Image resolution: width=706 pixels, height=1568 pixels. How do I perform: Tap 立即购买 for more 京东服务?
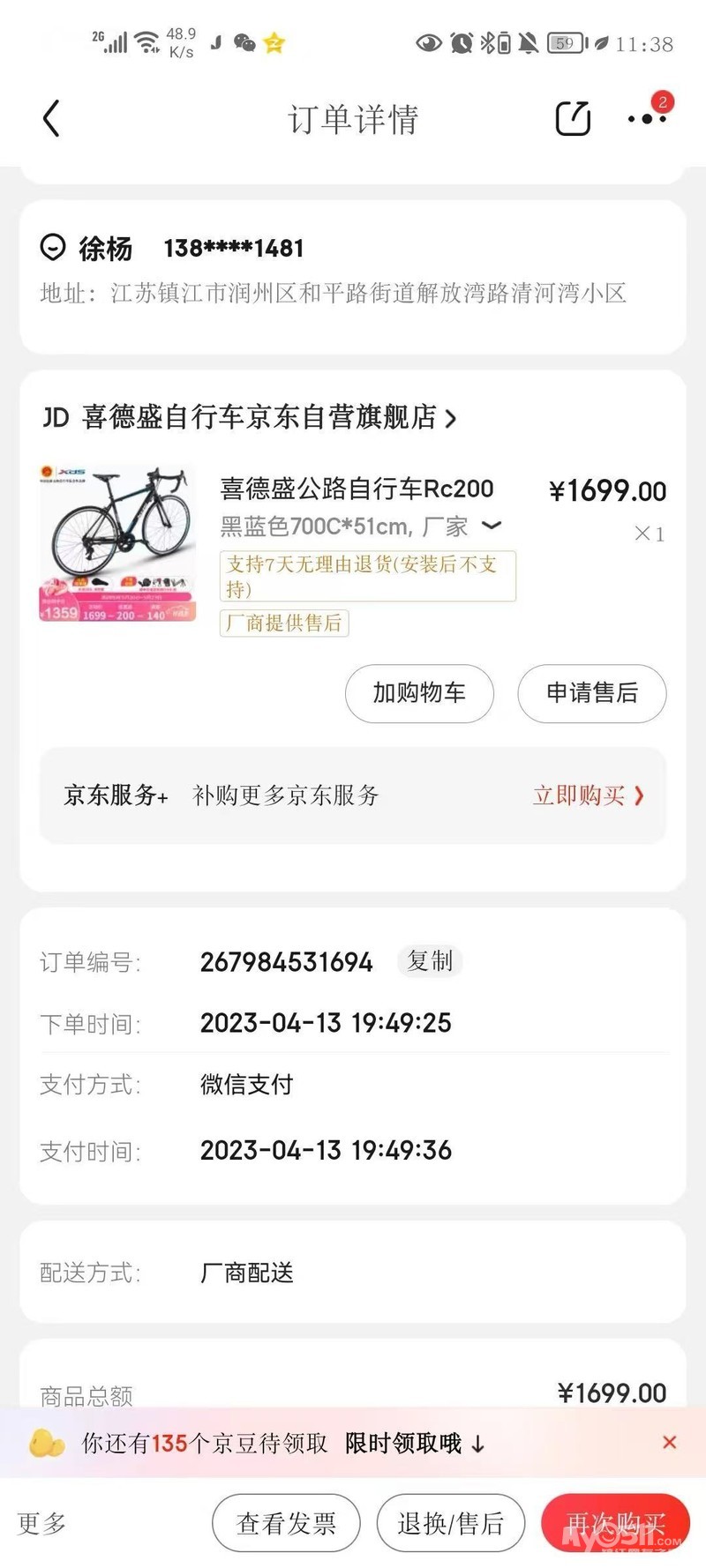coord(588,795)
